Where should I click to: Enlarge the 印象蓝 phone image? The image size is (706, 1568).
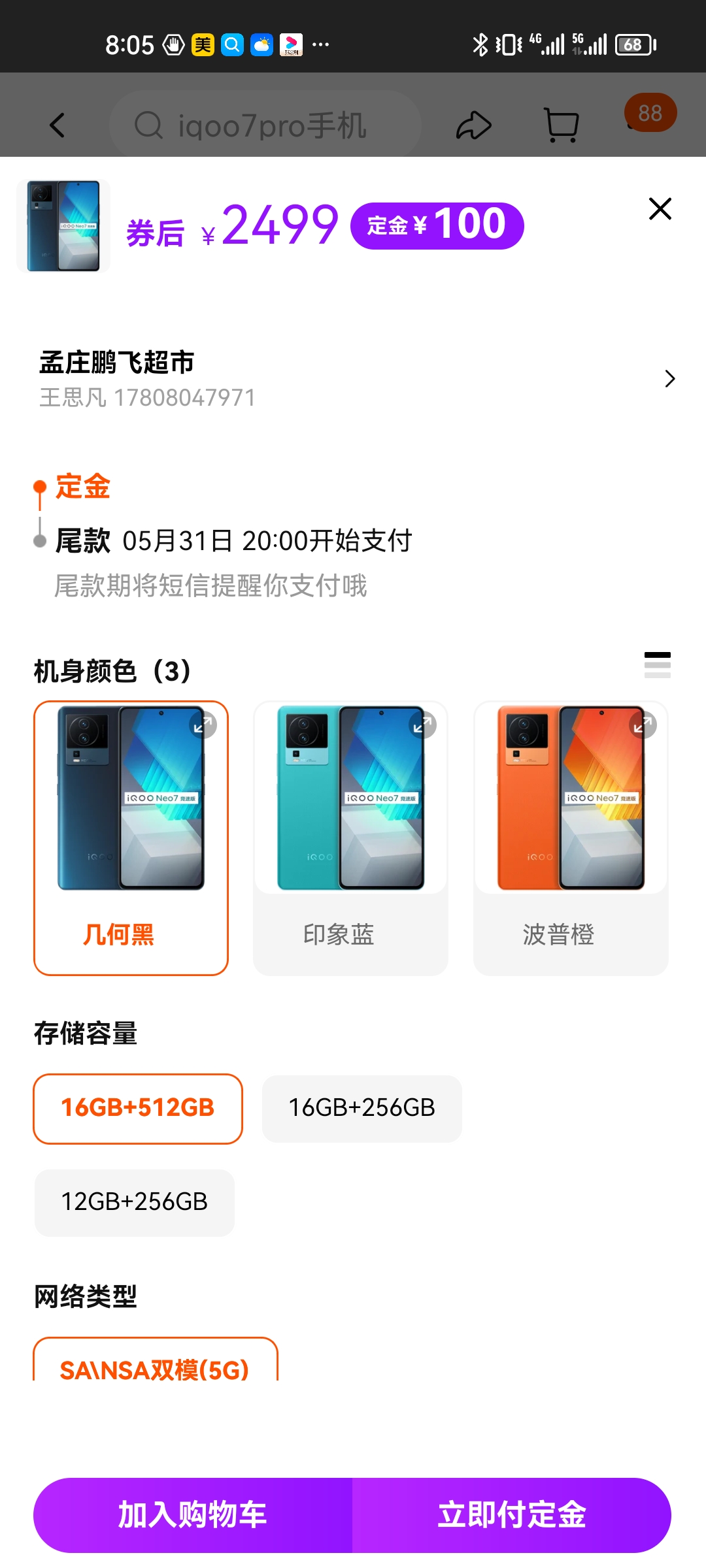coord(423,725)
